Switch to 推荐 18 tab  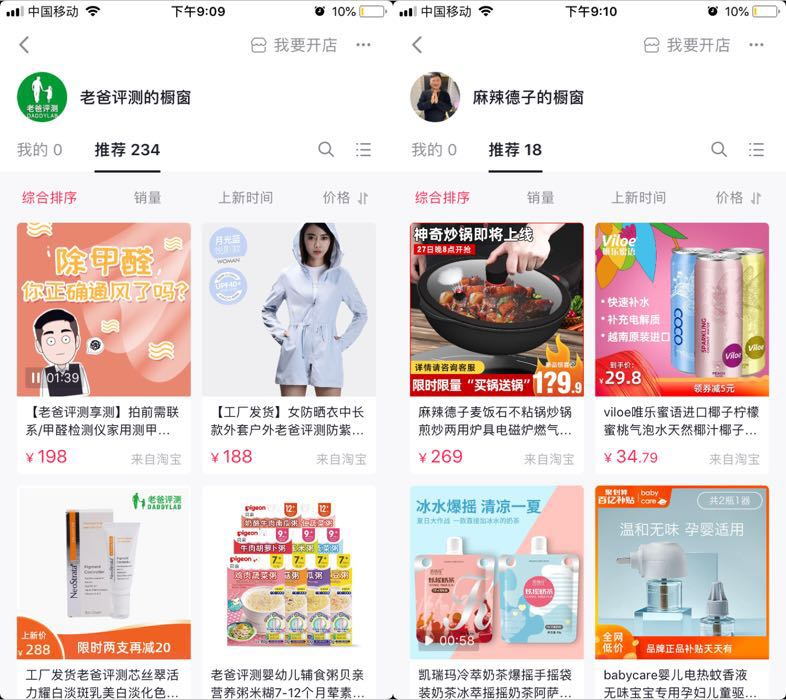coord(515,150)
